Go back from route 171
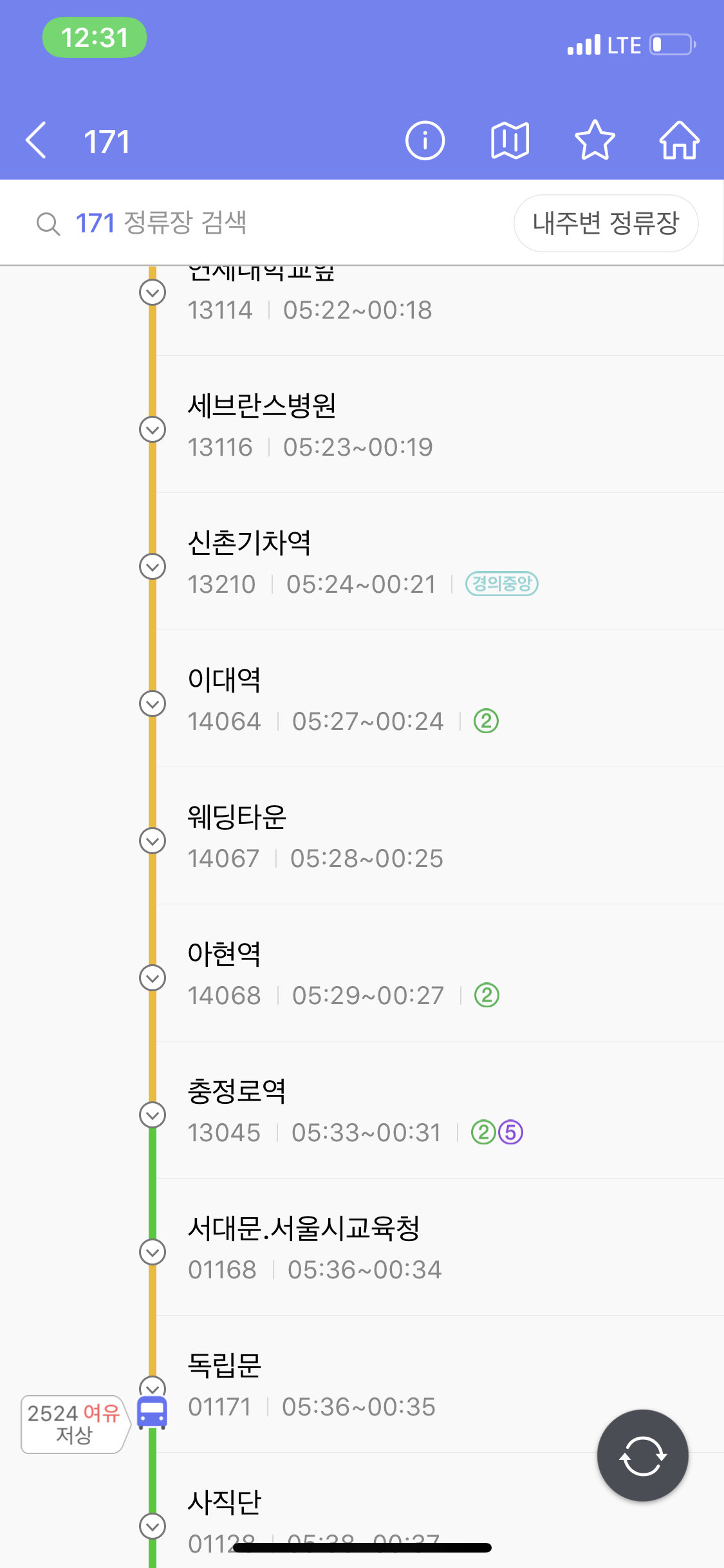The height and width of the screenshot is (1568, 724). point(36,140)
